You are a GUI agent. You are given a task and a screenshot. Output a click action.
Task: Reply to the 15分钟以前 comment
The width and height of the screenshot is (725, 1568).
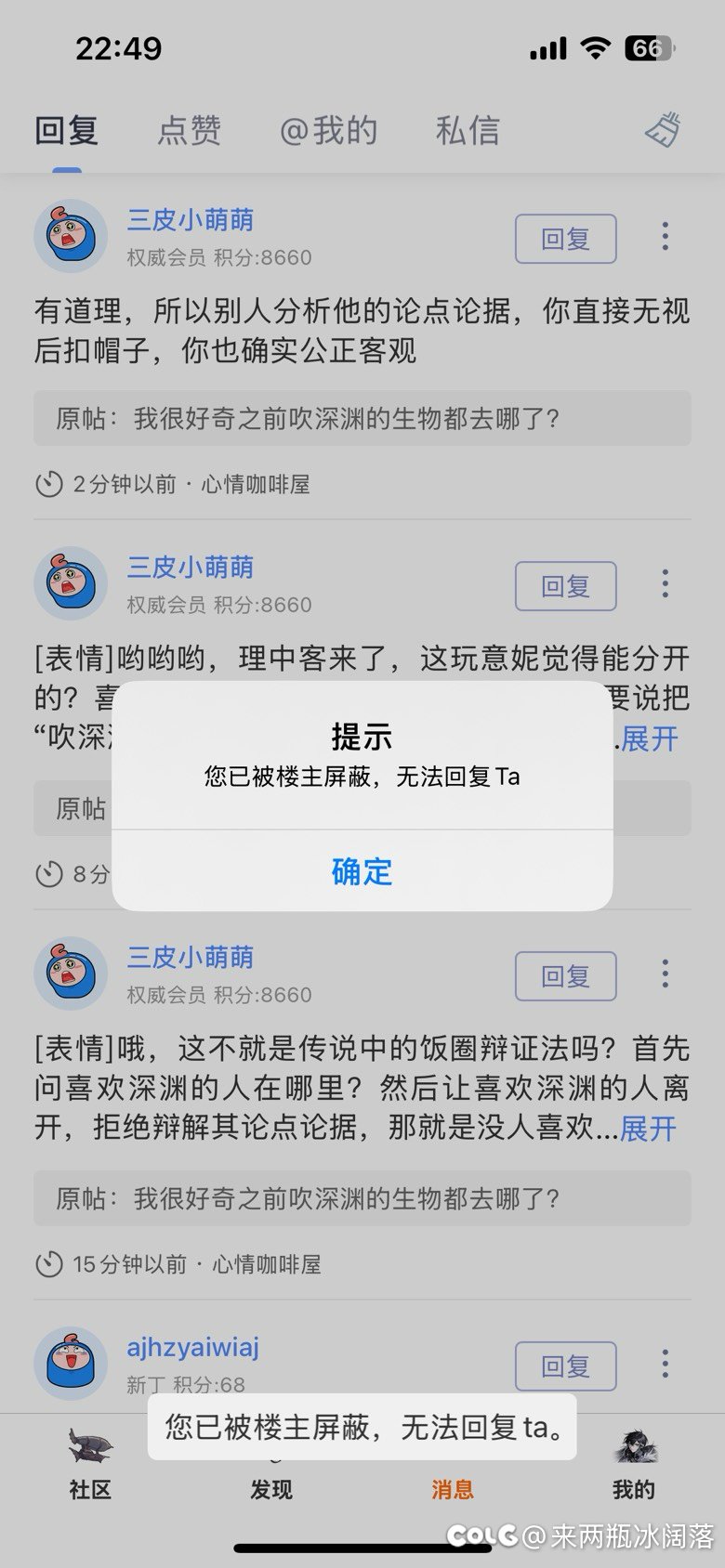[x=566, y=976]
